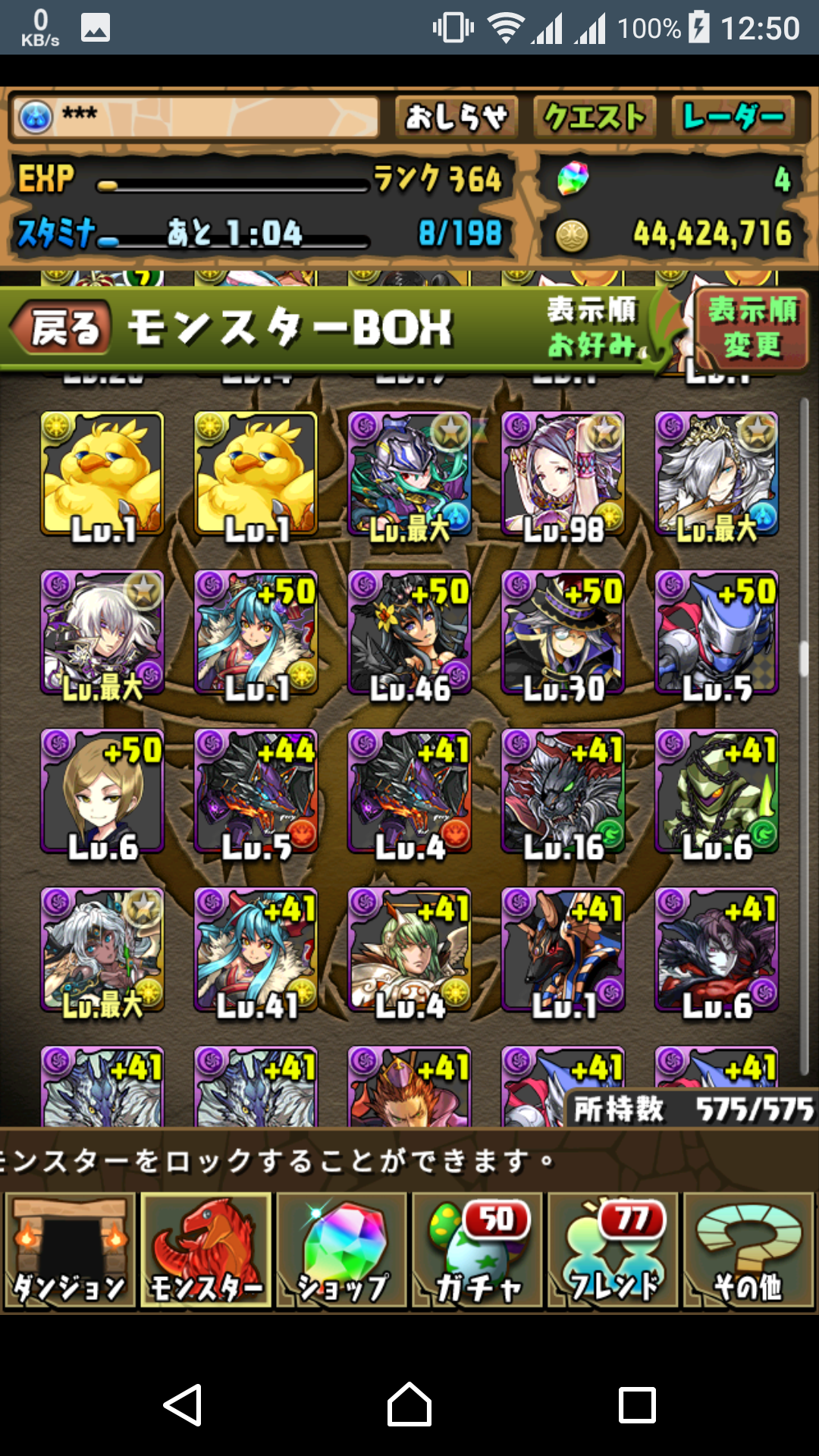Tap the Android system back button
Screen dimensions: 819x1456
183,1404
